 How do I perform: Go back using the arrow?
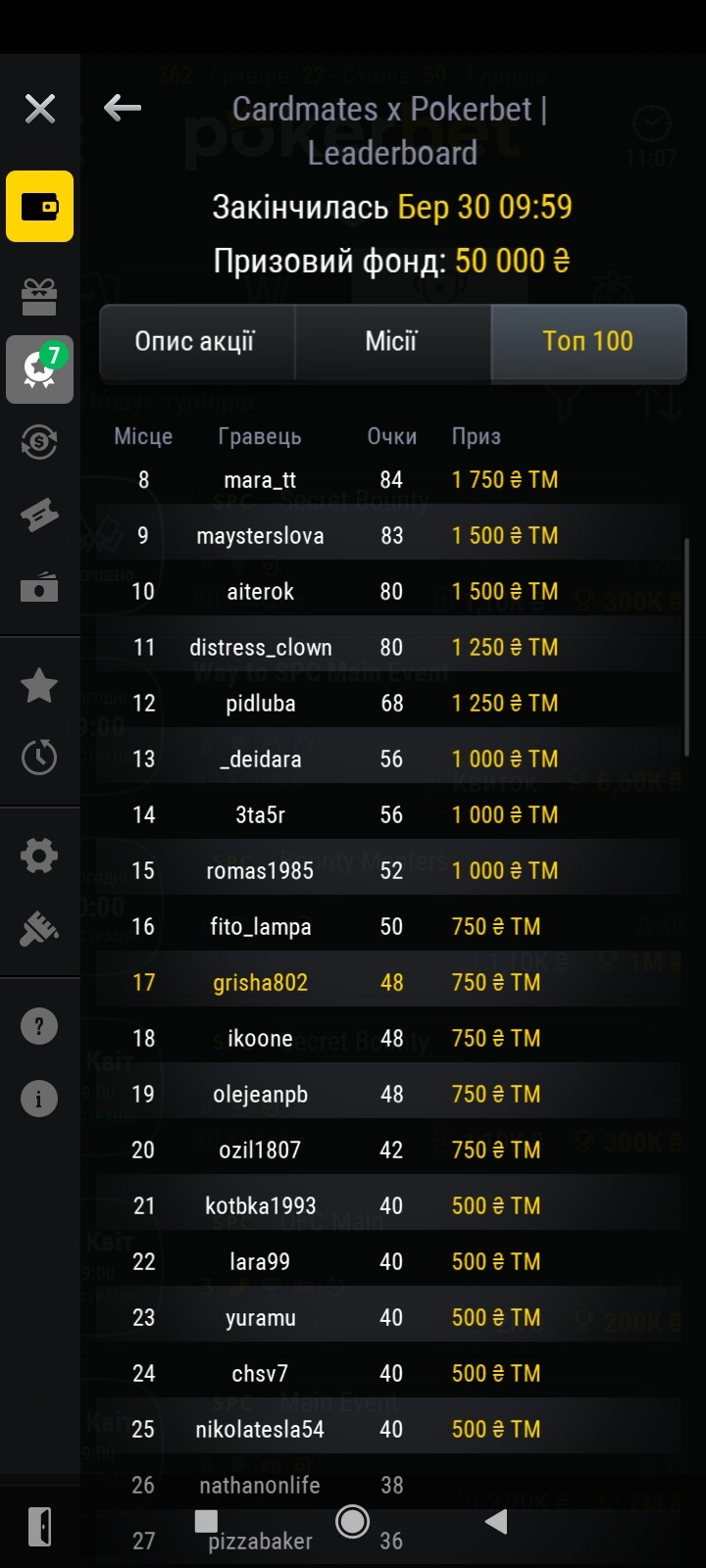[x=123, y=108]
